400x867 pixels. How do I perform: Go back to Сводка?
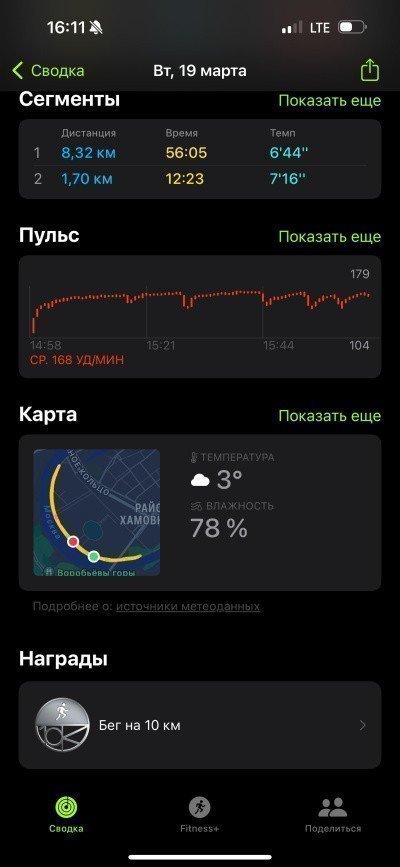click(48, 71)
